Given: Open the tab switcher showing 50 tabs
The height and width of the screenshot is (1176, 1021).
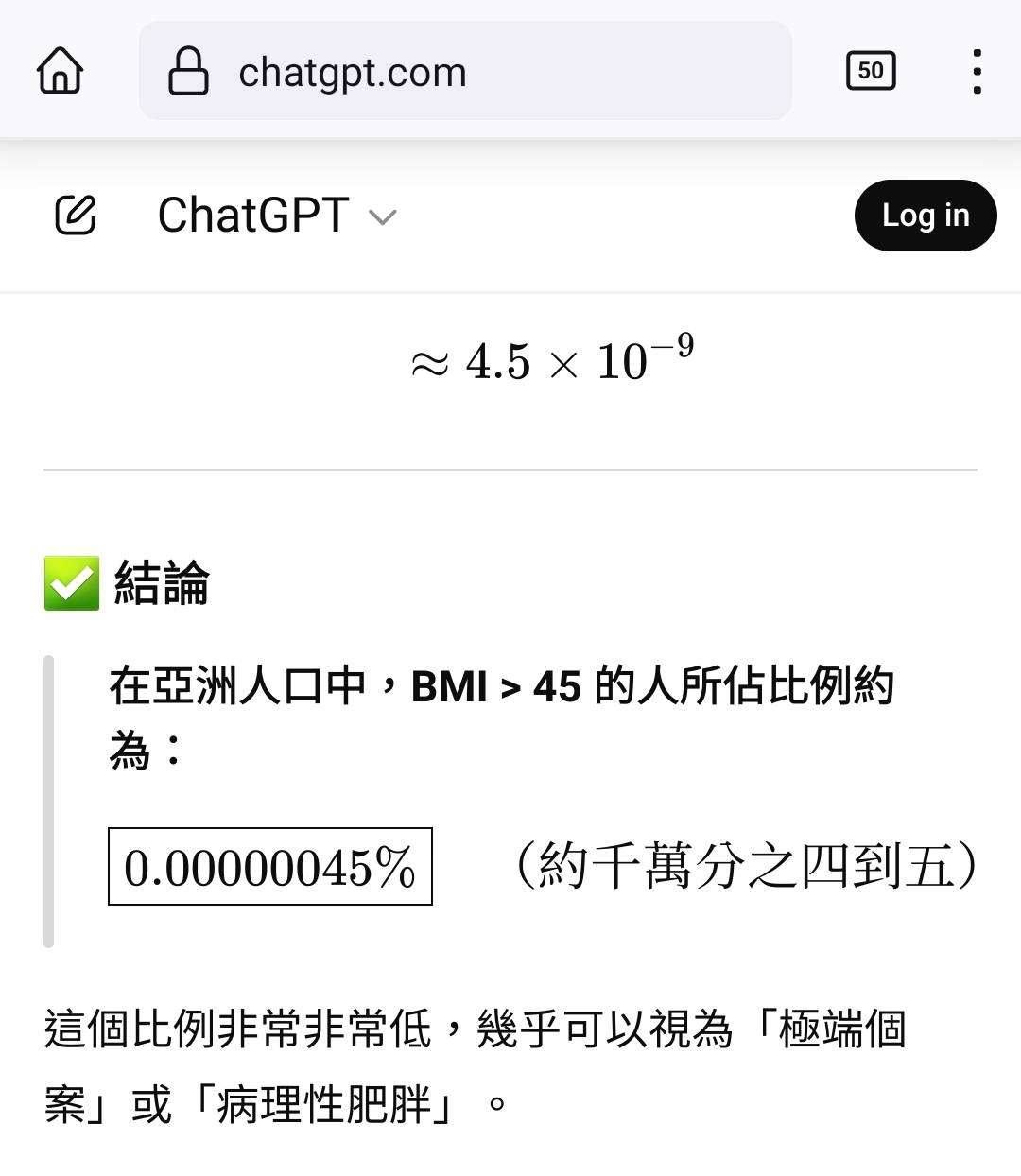Looking at the screenshot, I should pos(870,71).
